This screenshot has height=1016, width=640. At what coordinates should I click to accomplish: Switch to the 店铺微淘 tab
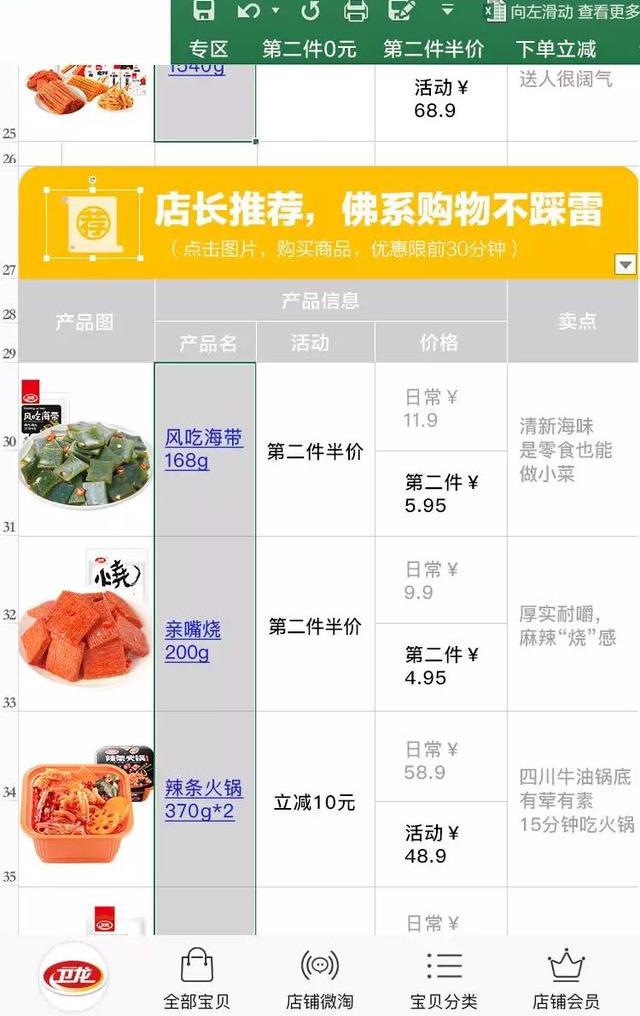[x=319, y=977]
